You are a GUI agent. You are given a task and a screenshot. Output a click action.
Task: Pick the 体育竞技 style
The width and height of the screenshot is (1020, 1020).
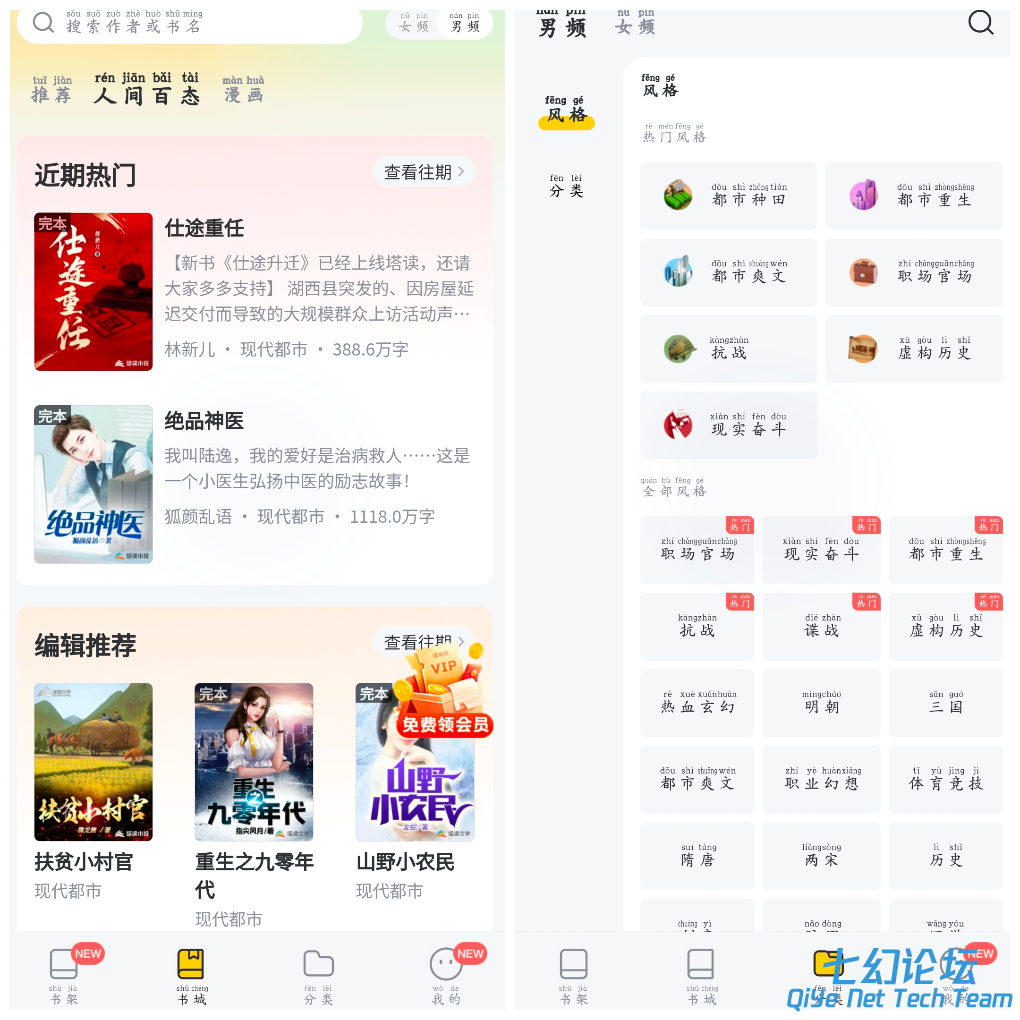pyautogui.click(x=945, y=779)
